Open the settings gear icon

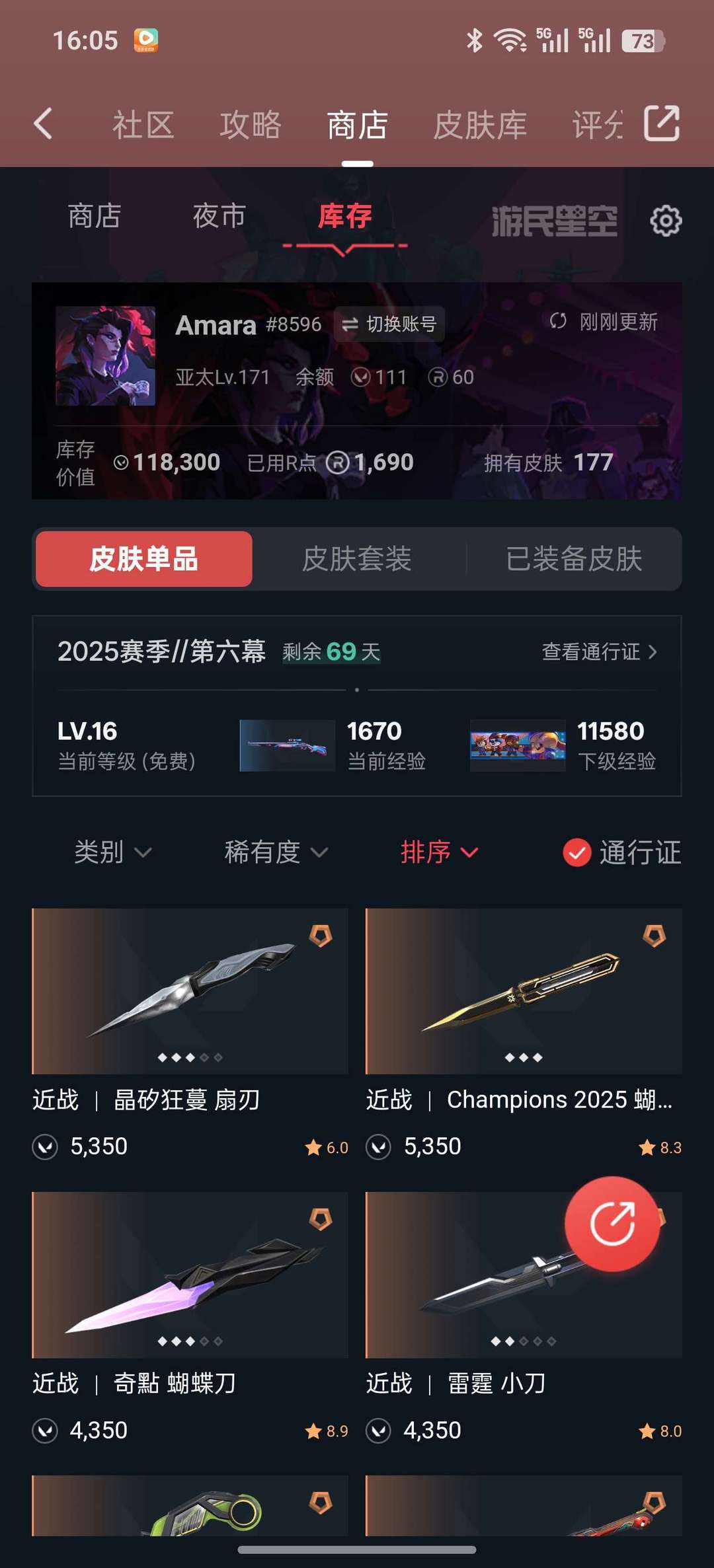tap(666, 221)
